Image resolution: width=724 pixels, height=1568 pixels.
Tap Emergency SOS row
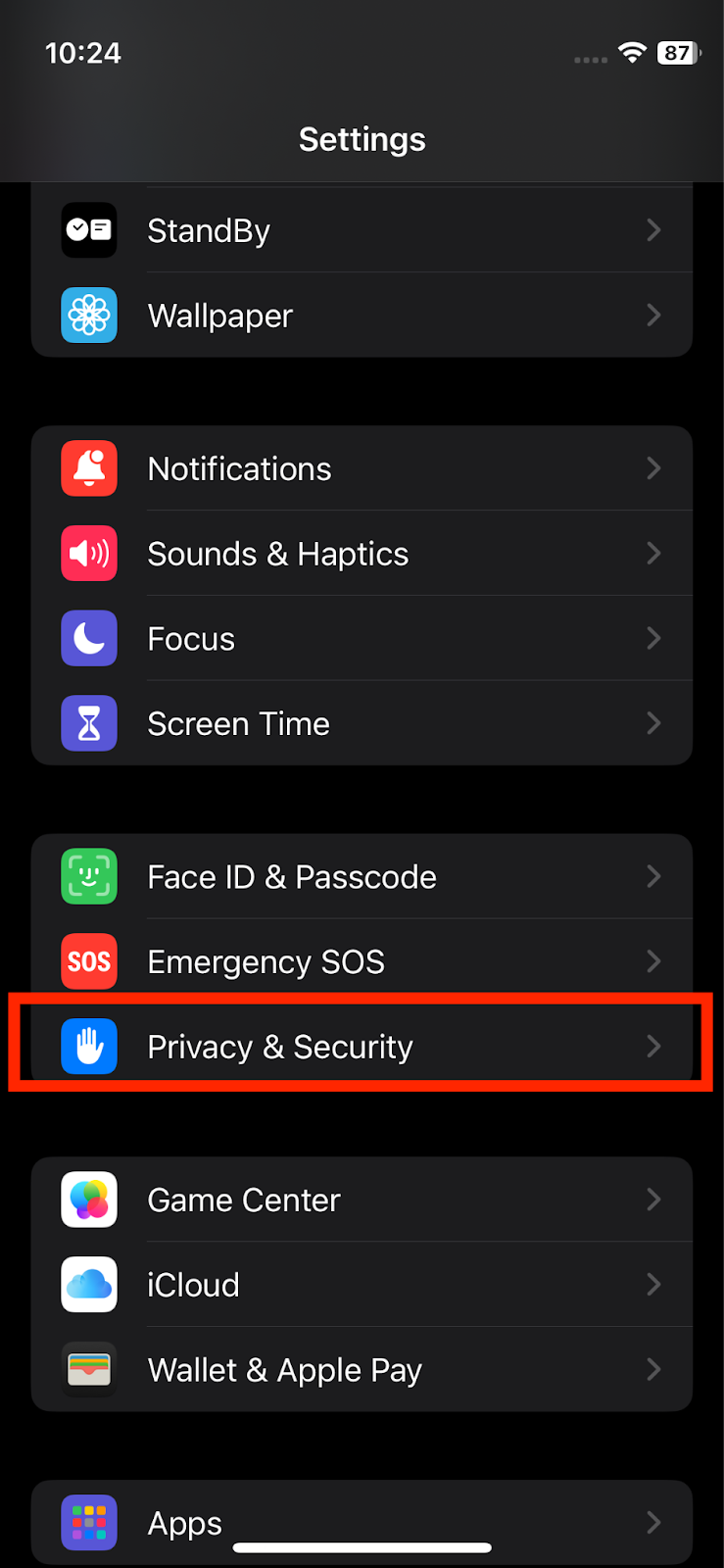pyautogui.click(x=362, y=961)
